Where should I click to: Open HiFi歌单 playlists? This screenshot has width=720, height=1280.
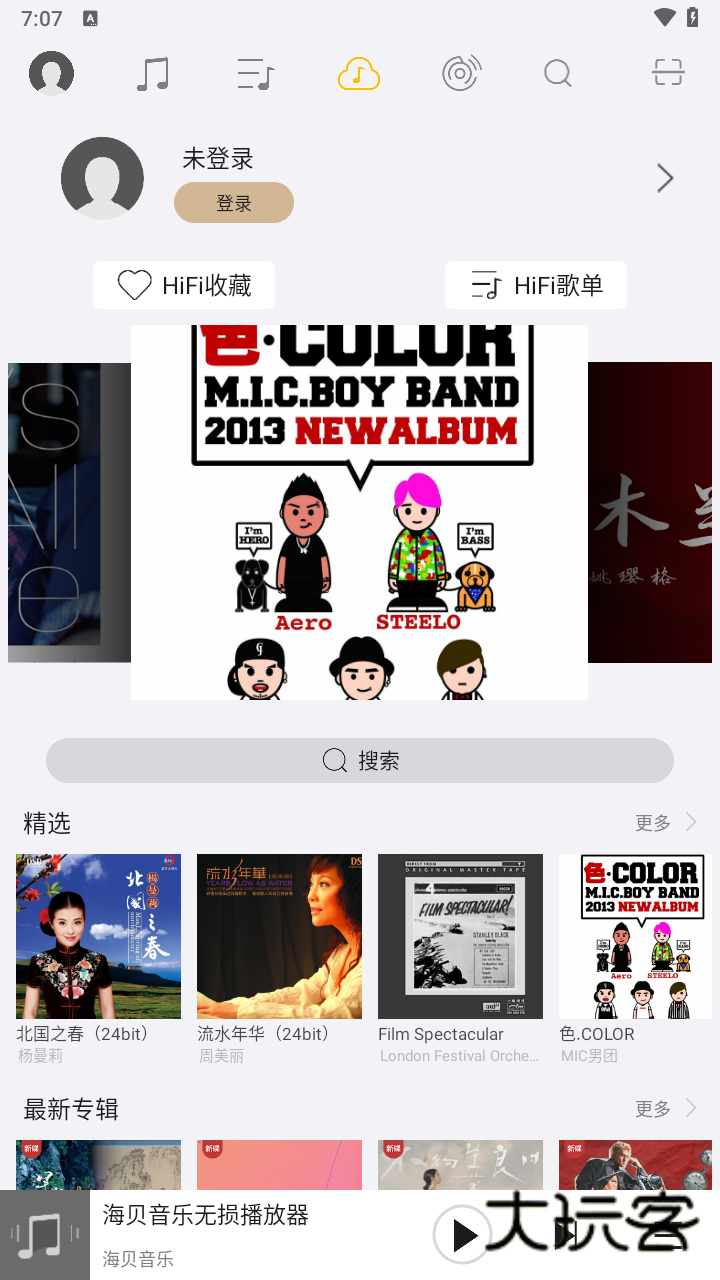coord(535,285)
